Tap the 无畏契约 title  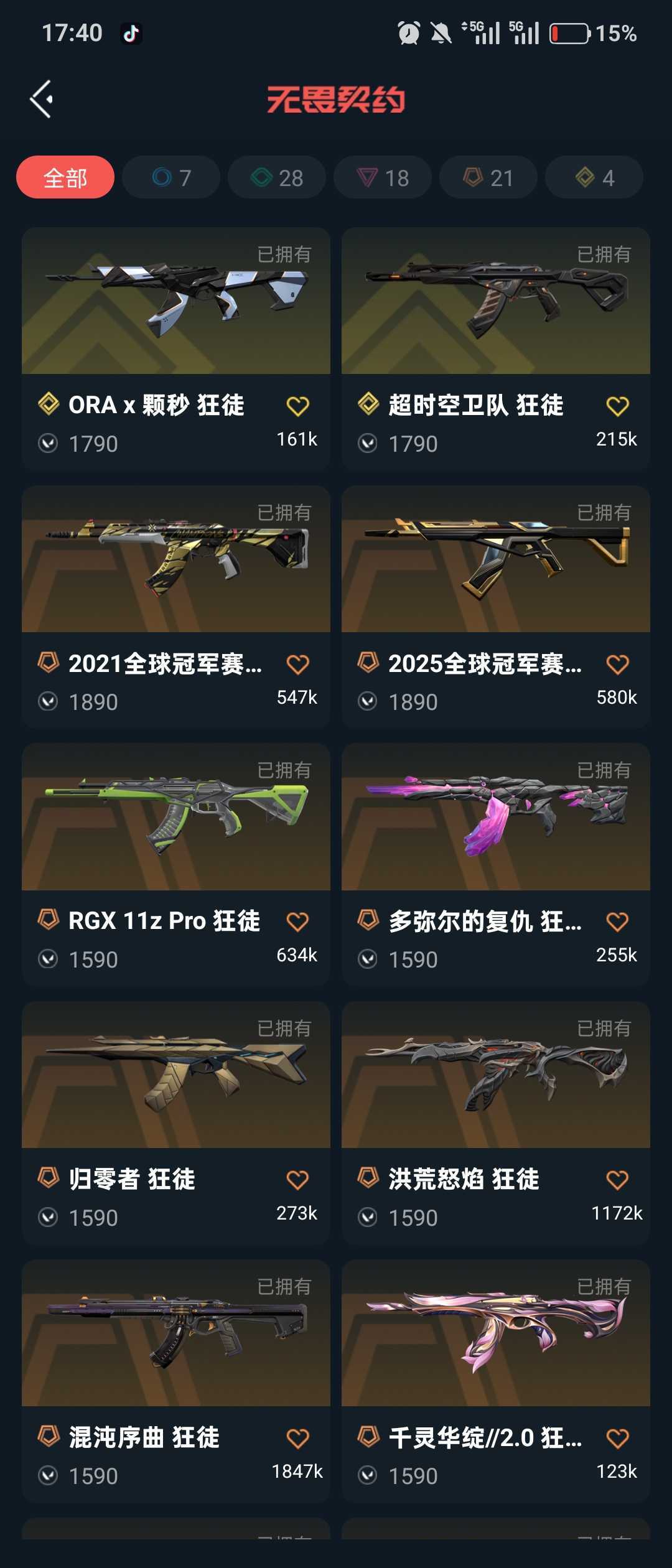pos(336,100)
